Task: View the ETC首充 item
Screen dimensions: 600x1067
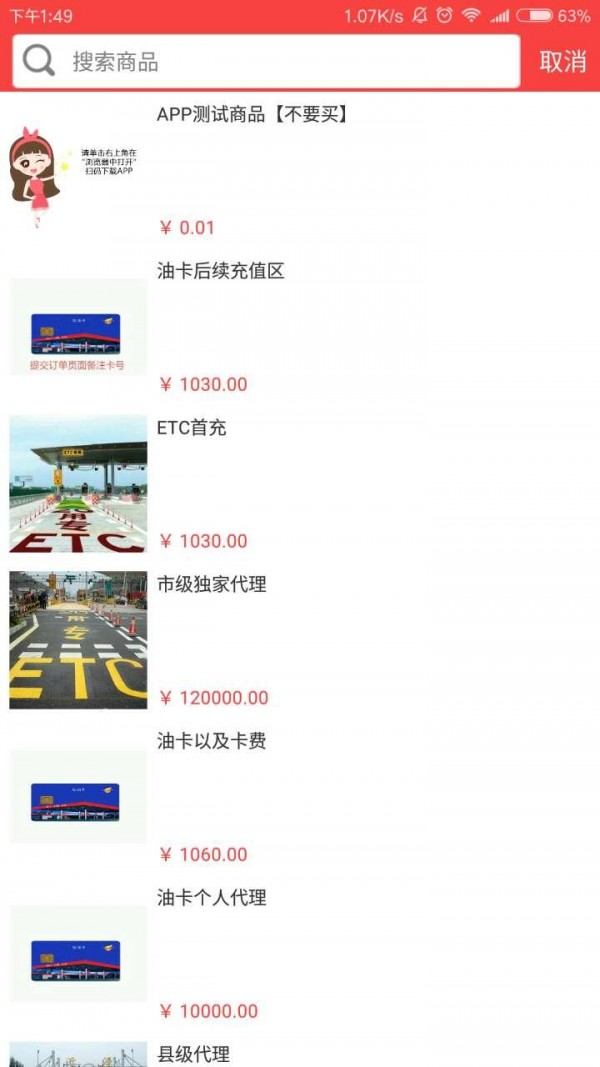Action: [192, 428]
